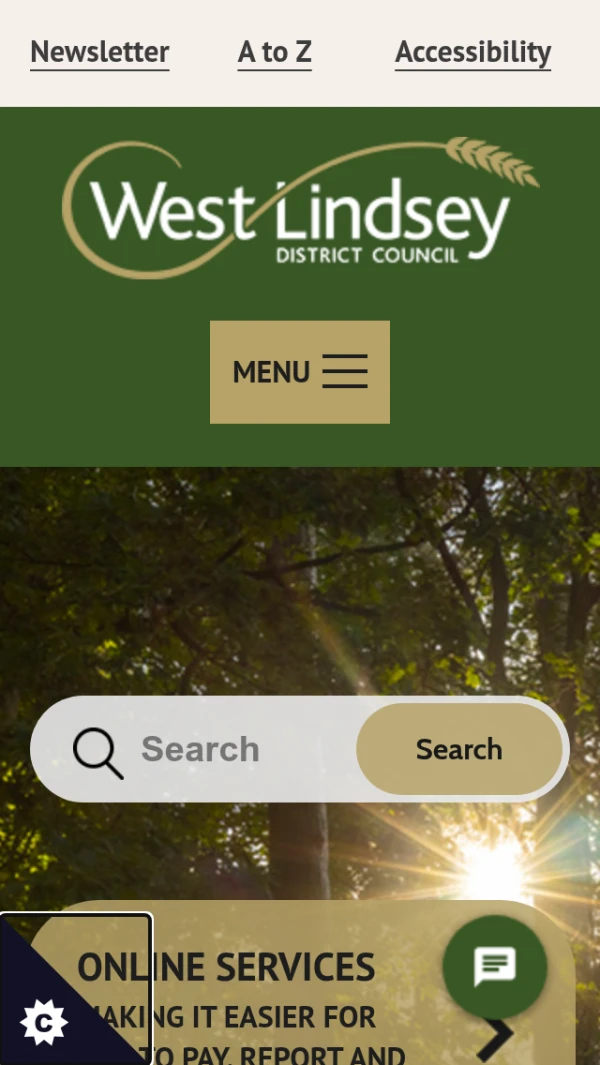Go to West Lindsey District Council homepage
The width and height of the screenshot is (600, 1065).
click(x=300, y=209)
